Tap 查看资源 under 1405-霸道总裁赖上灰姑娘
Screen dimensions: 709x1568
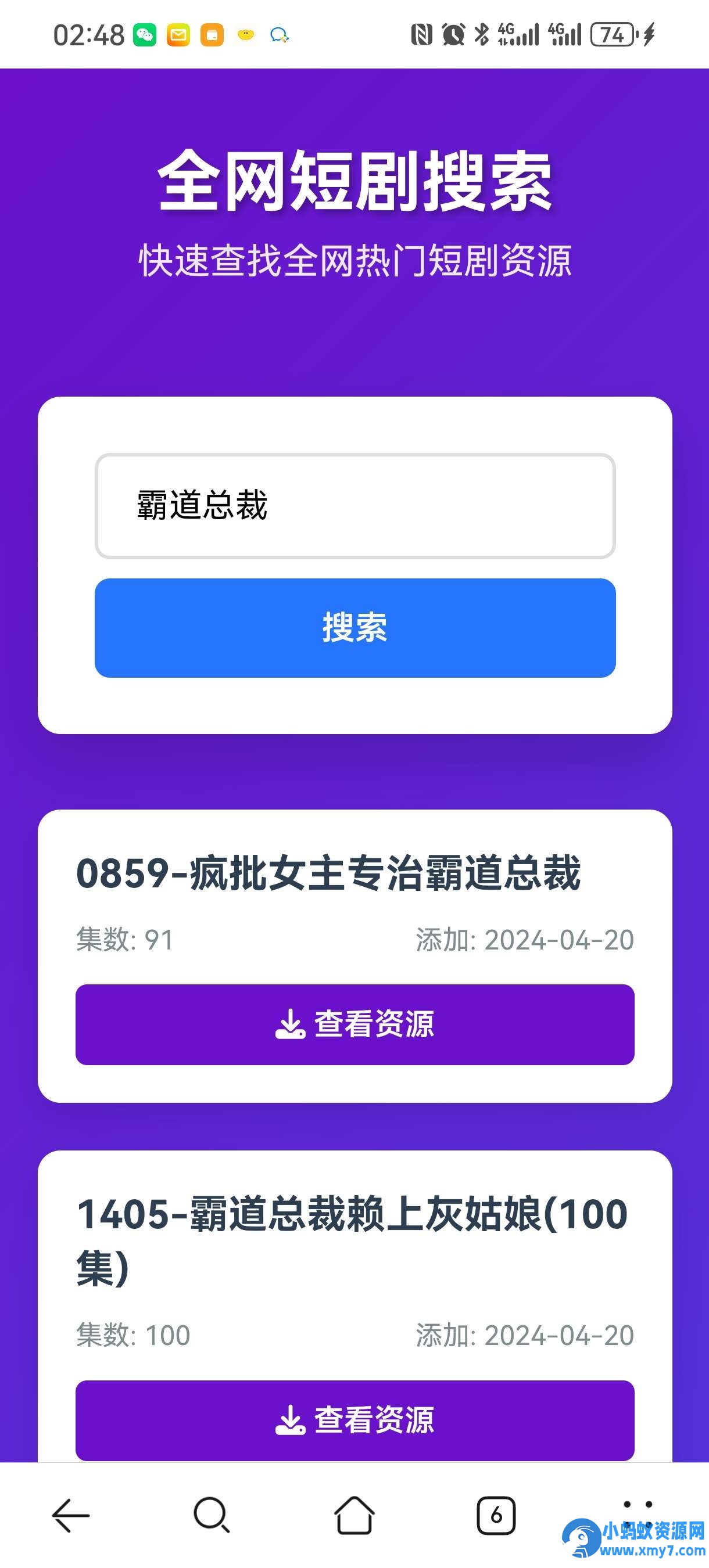[x=355, y=1422]
